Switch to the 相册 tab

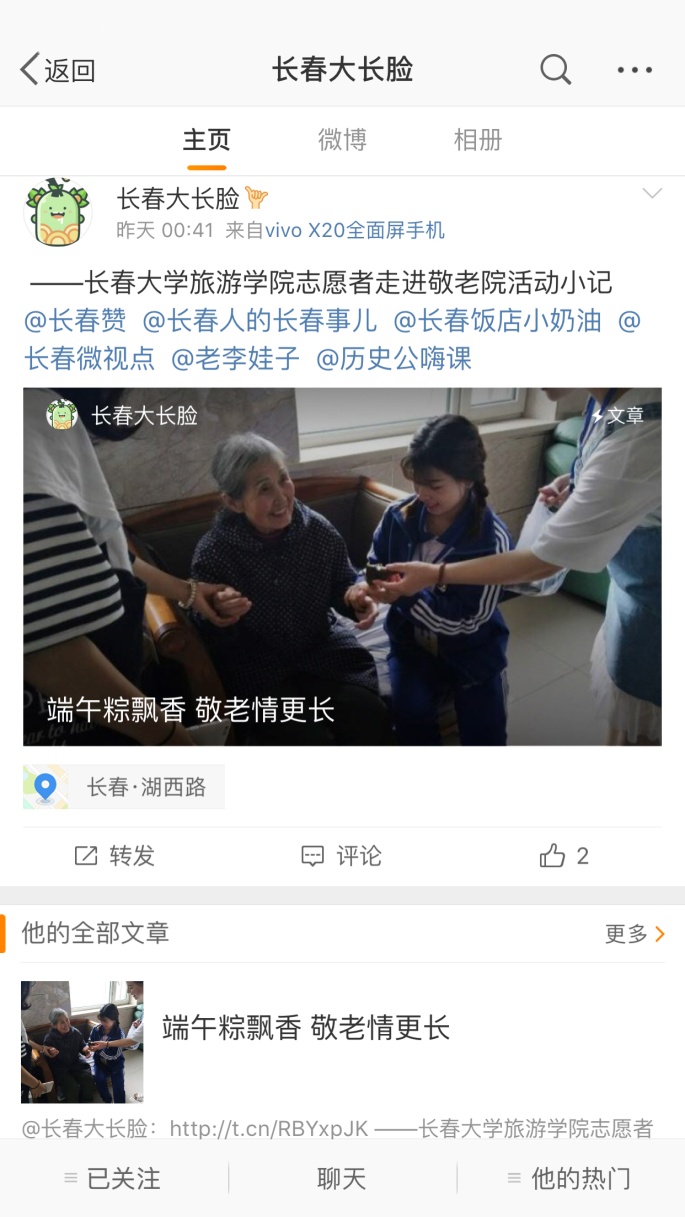coord(477,140)
